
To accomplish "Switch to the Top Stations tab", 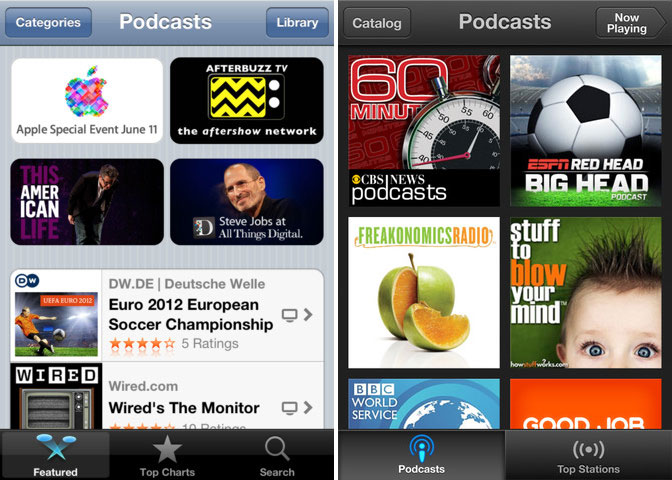I will coord(588,456).
